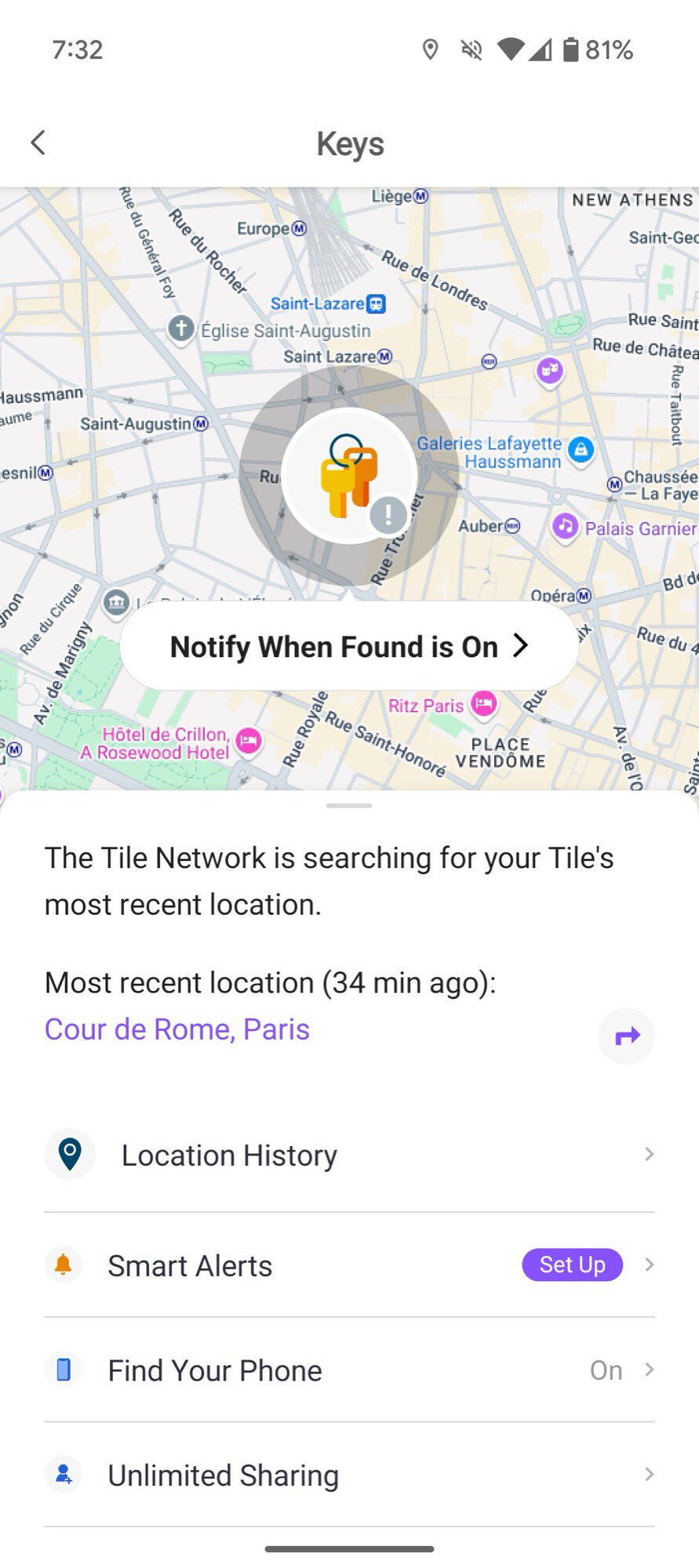Go back from the Keys screen
This screenshot has width=699, height=1568.
tap(38, 143)
